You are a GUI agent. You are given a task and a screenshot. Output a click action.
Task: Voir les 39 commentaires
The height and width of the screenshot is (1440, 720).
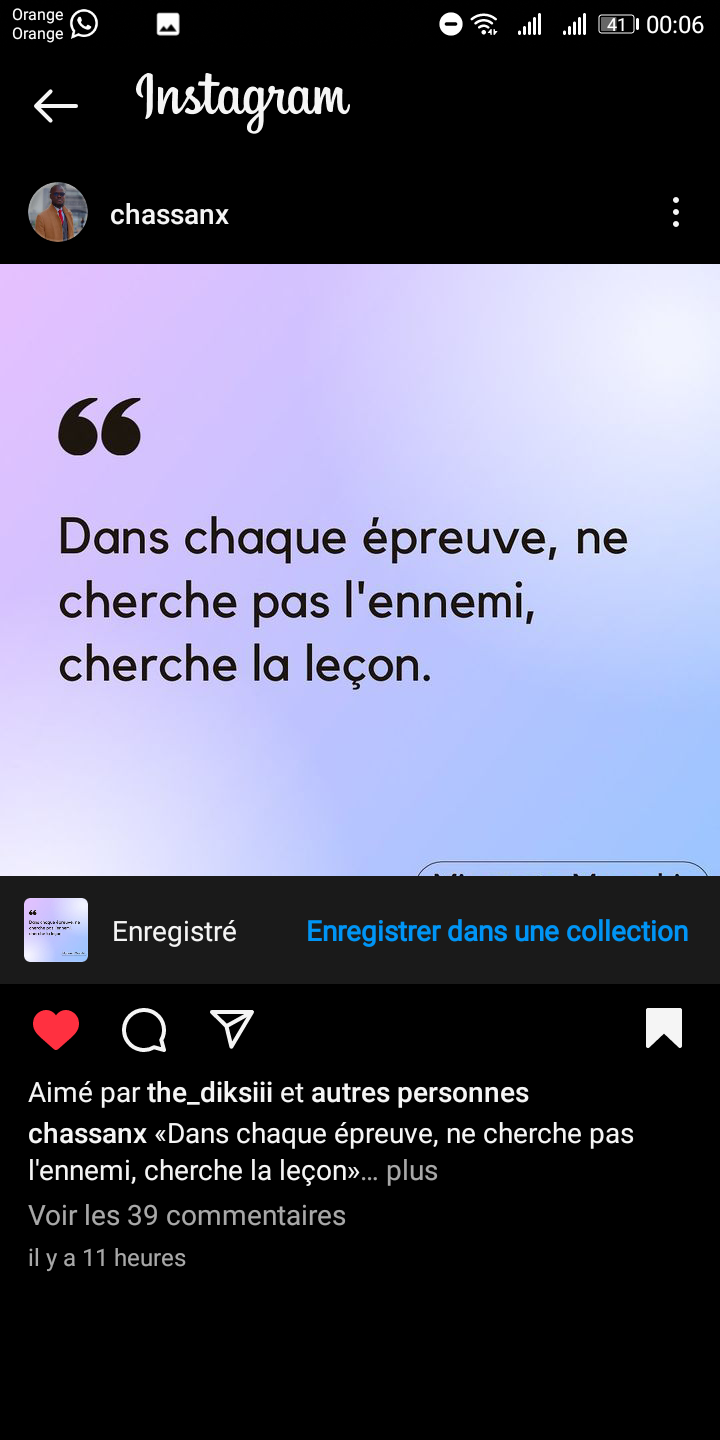[x=187, y=1216]
